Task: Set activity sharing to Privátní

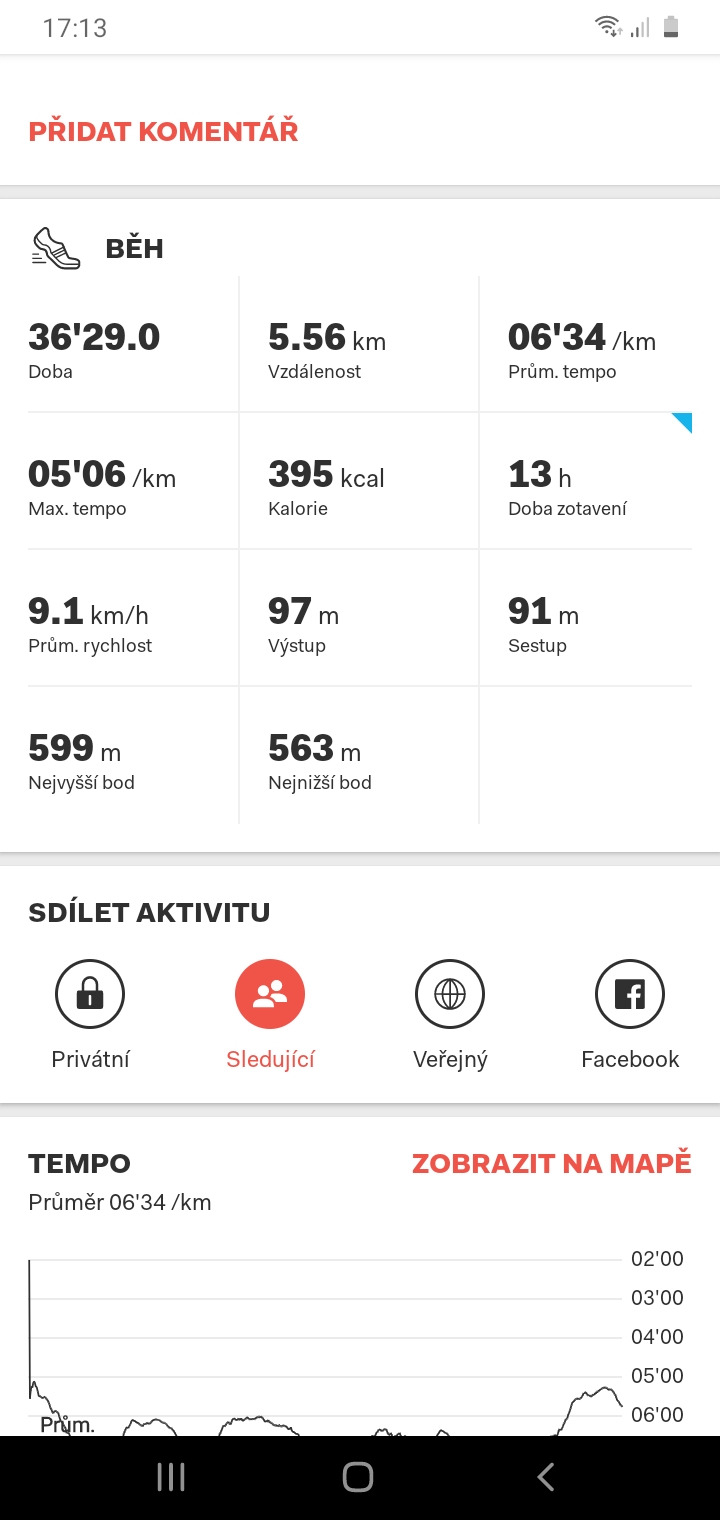Action: (x=90, y=1015)
